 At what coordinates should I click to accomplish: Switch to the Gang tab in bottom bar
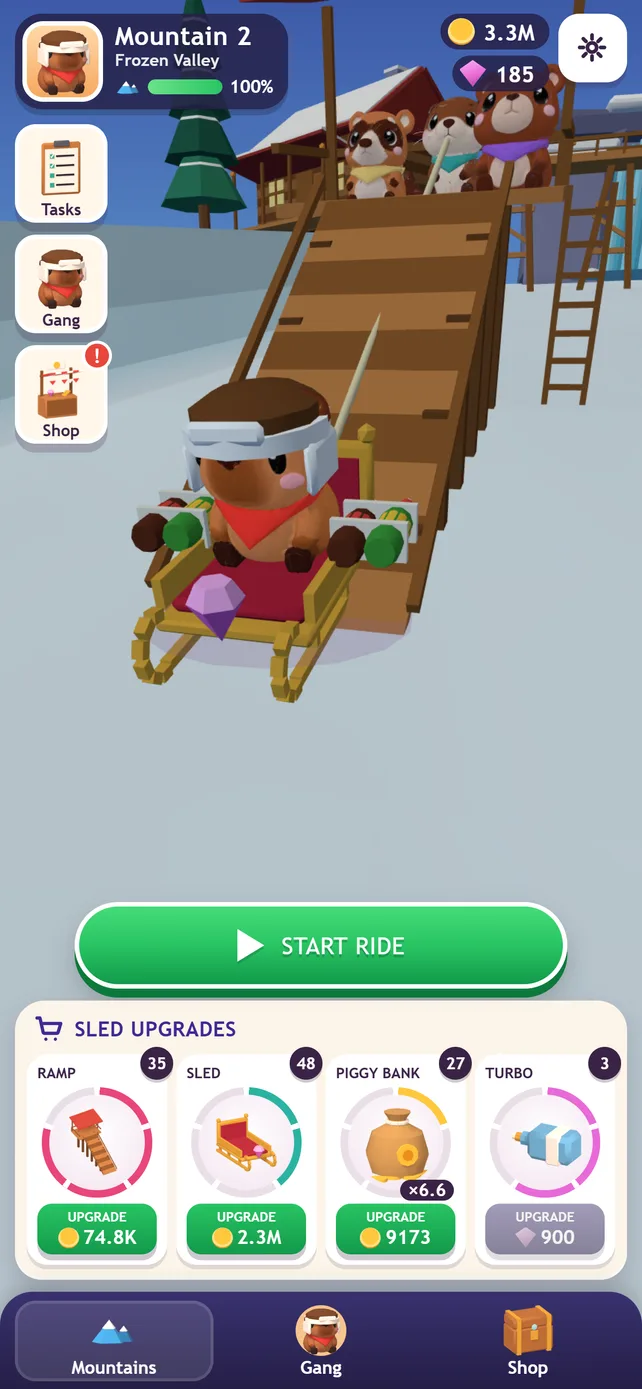pyautogui.click(x=321, y=1341)
